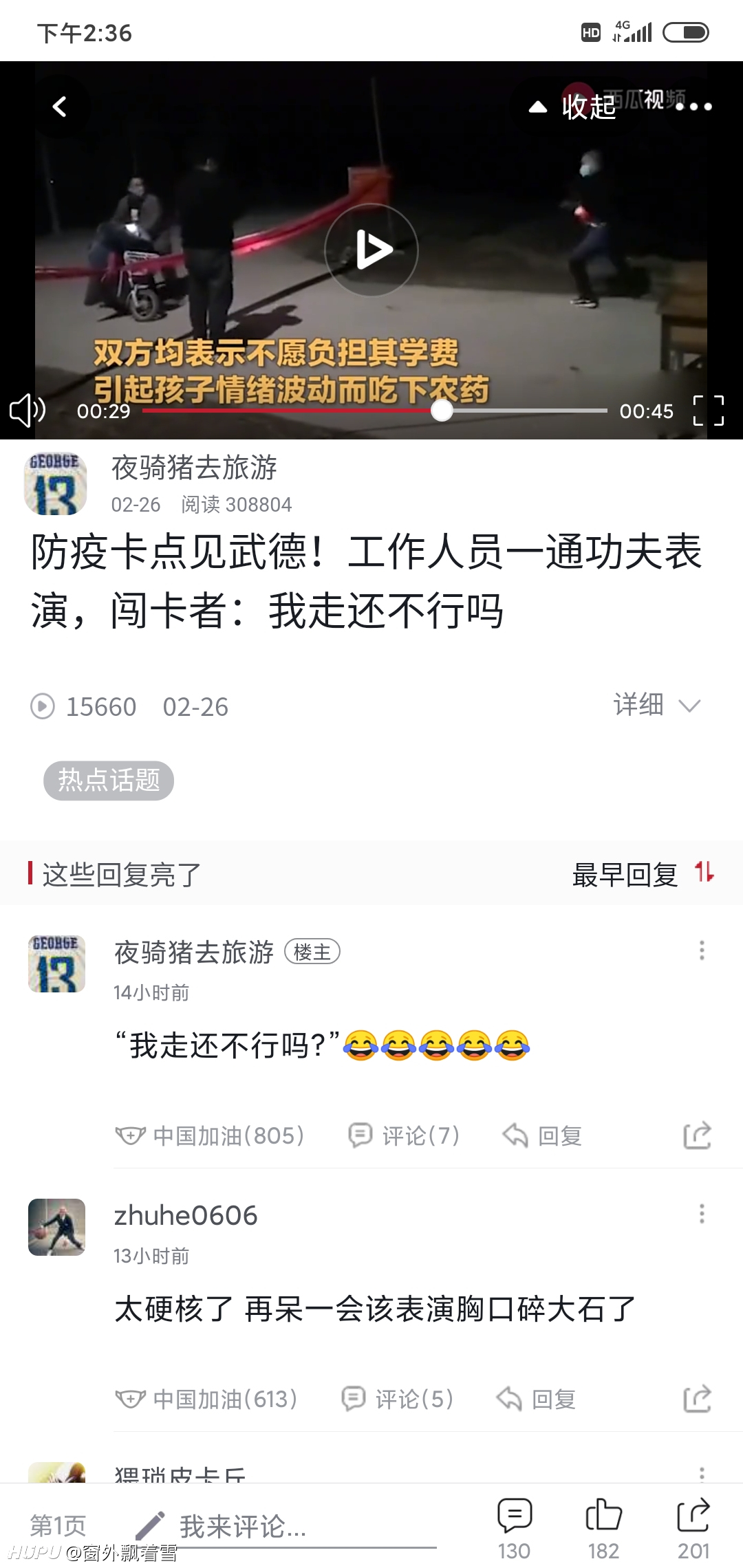743x1568 pixels.
Task: Open 夜骑猪去旅游's profile from post header
Action: (194, 468)
